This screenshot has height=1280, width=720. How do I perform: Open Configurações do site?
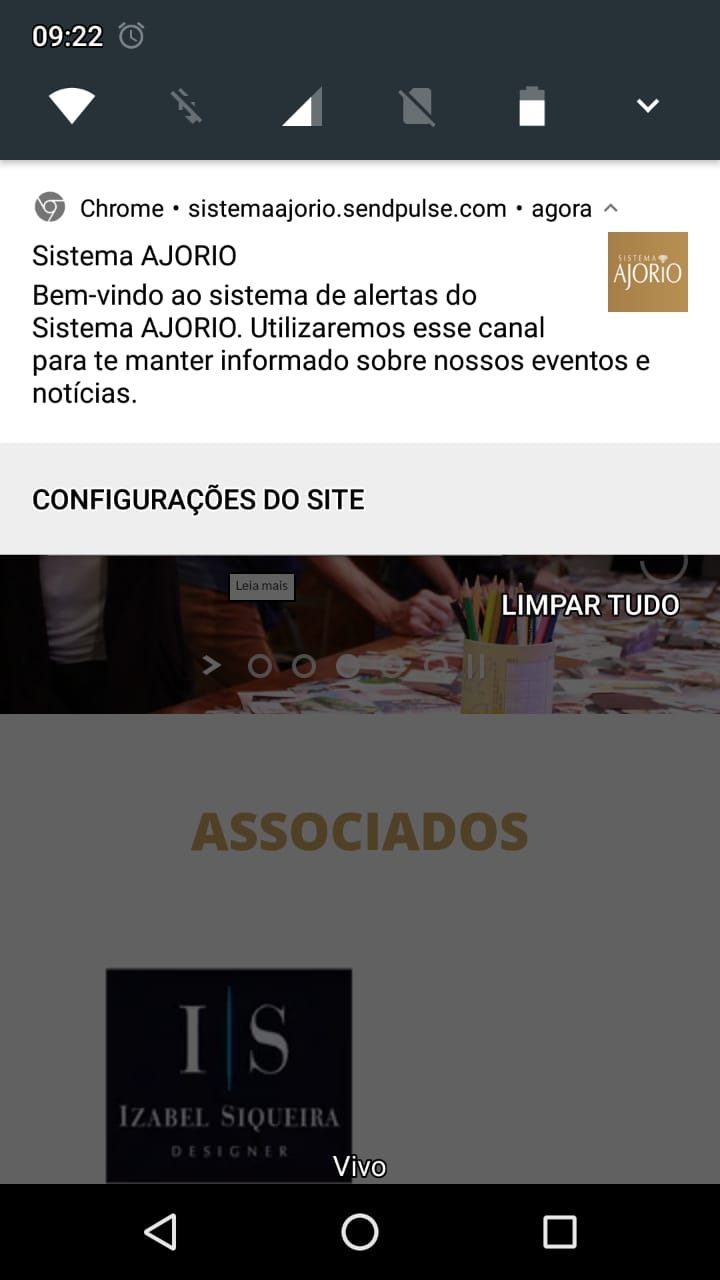pyautogui.click(x=198, y=499)
